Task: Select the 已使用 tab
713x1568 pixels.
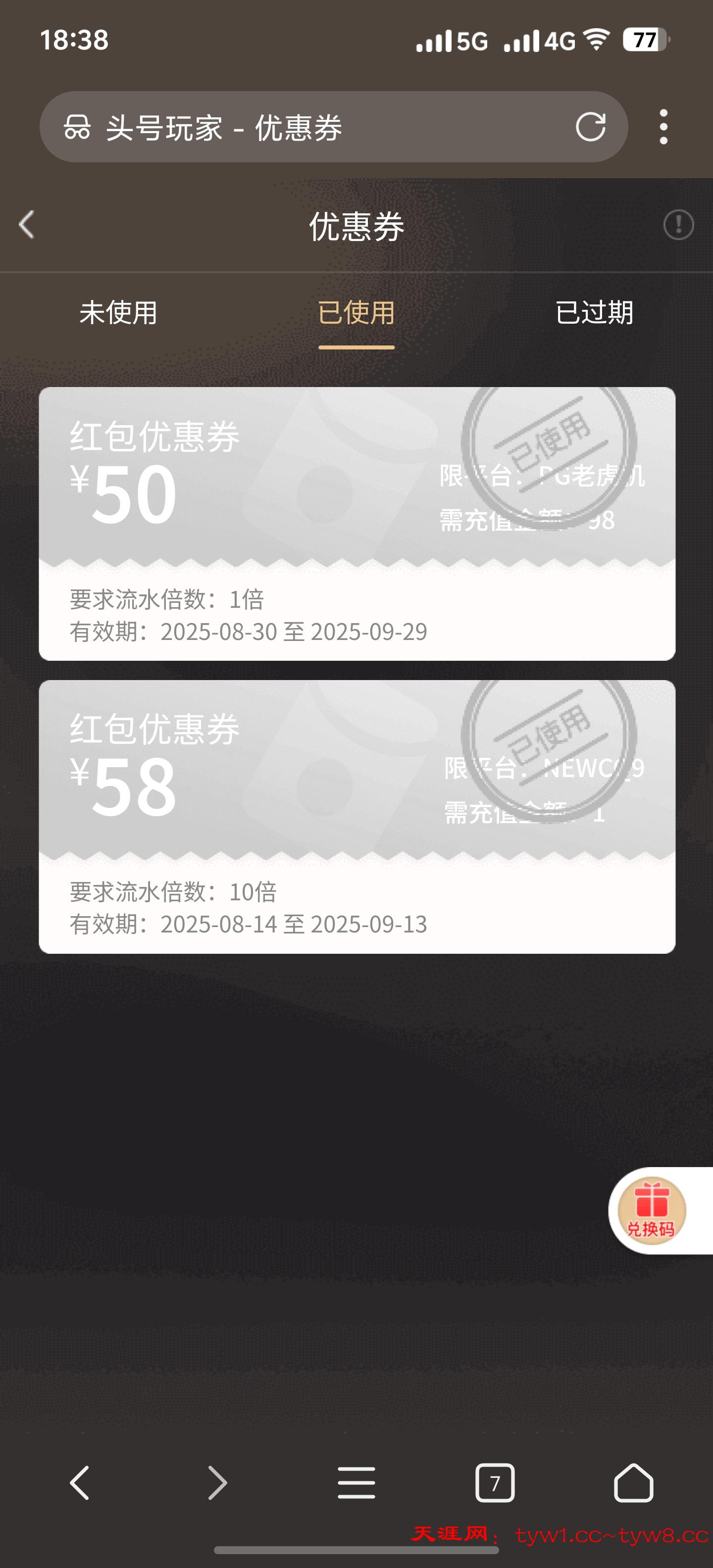Action: [356, 313]
